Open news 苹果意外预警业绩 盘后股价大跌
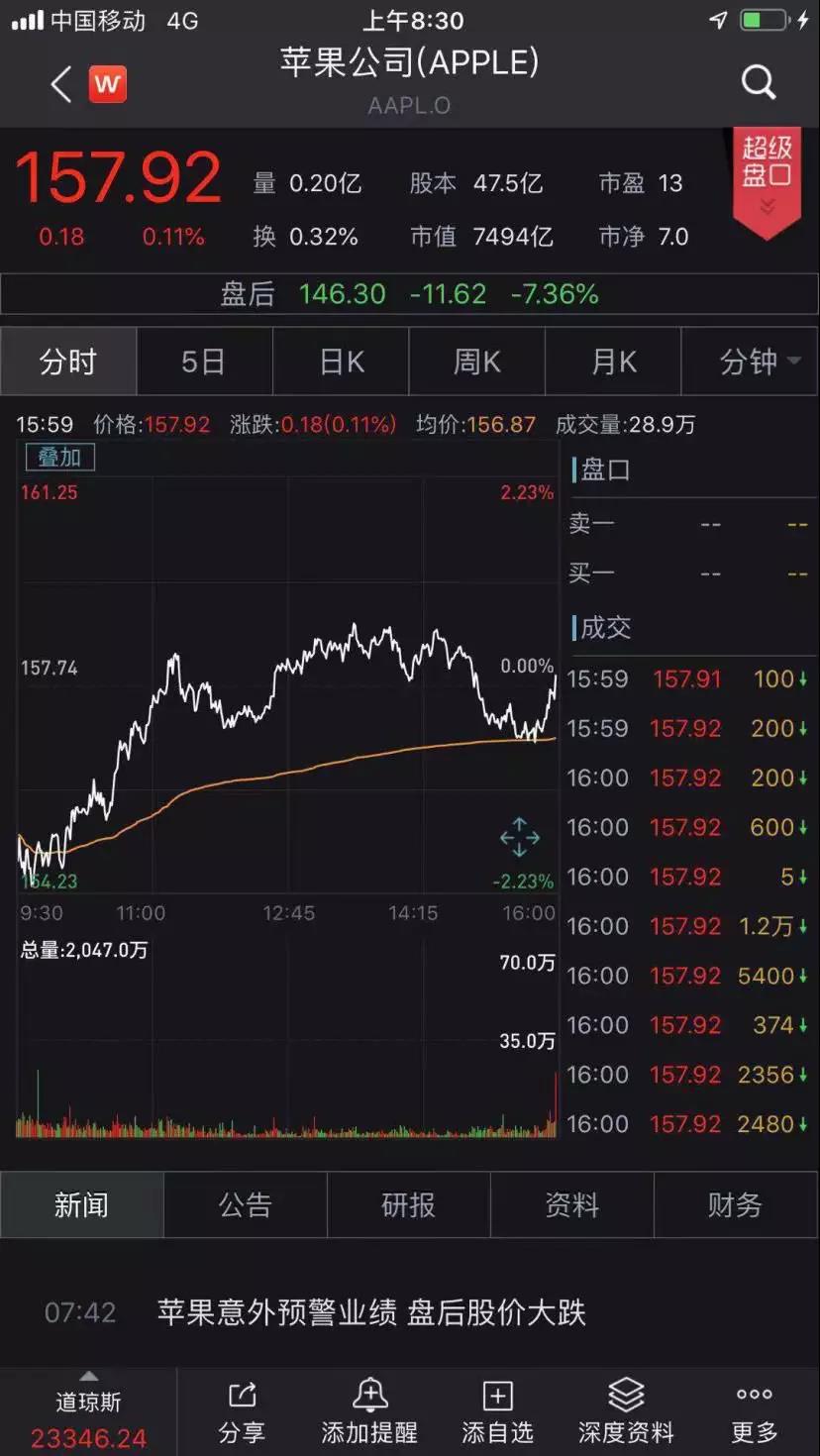This screenshot has height=1456, width=820. point(371,1312)
